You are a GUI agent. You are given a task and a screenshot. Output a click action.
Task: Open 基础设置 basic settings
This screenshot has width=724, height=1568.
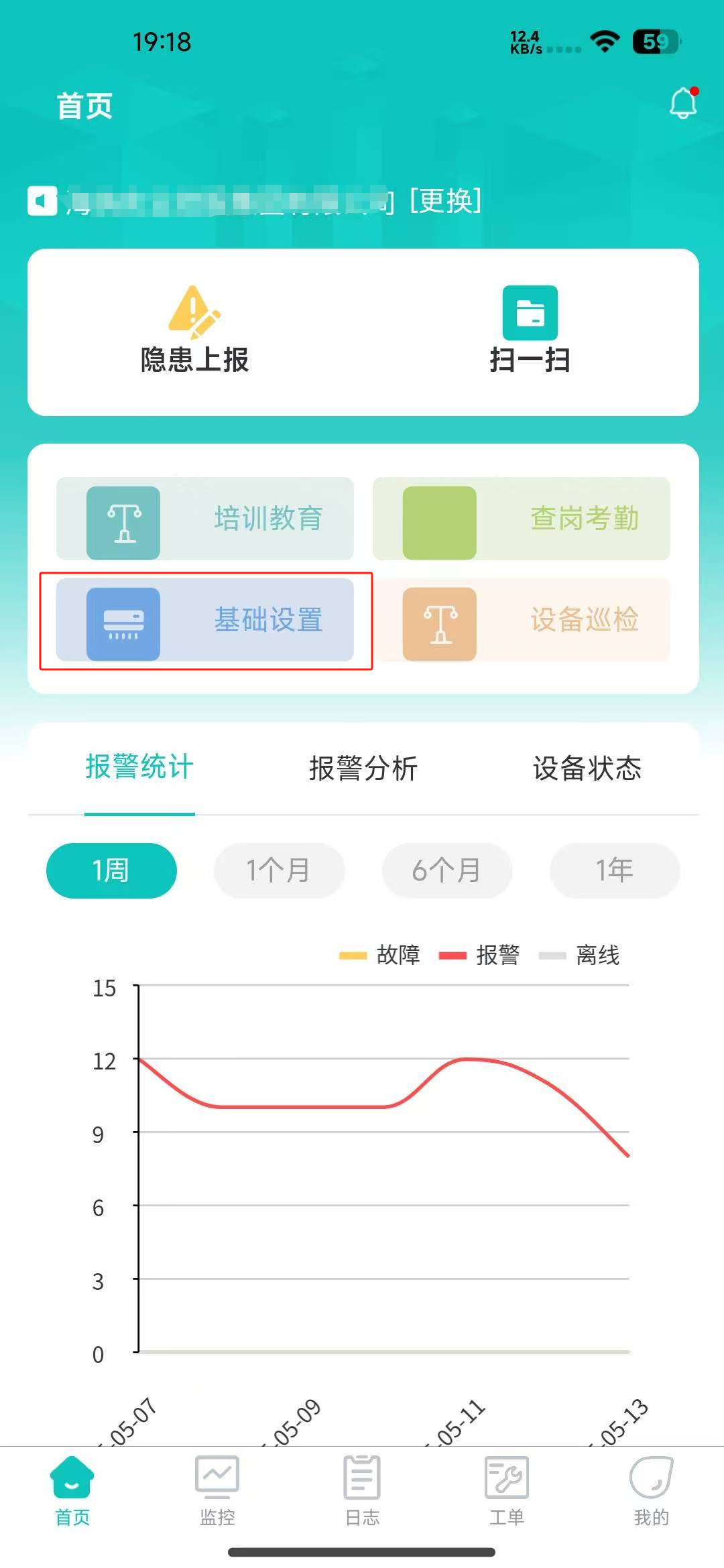pos(205,620)
